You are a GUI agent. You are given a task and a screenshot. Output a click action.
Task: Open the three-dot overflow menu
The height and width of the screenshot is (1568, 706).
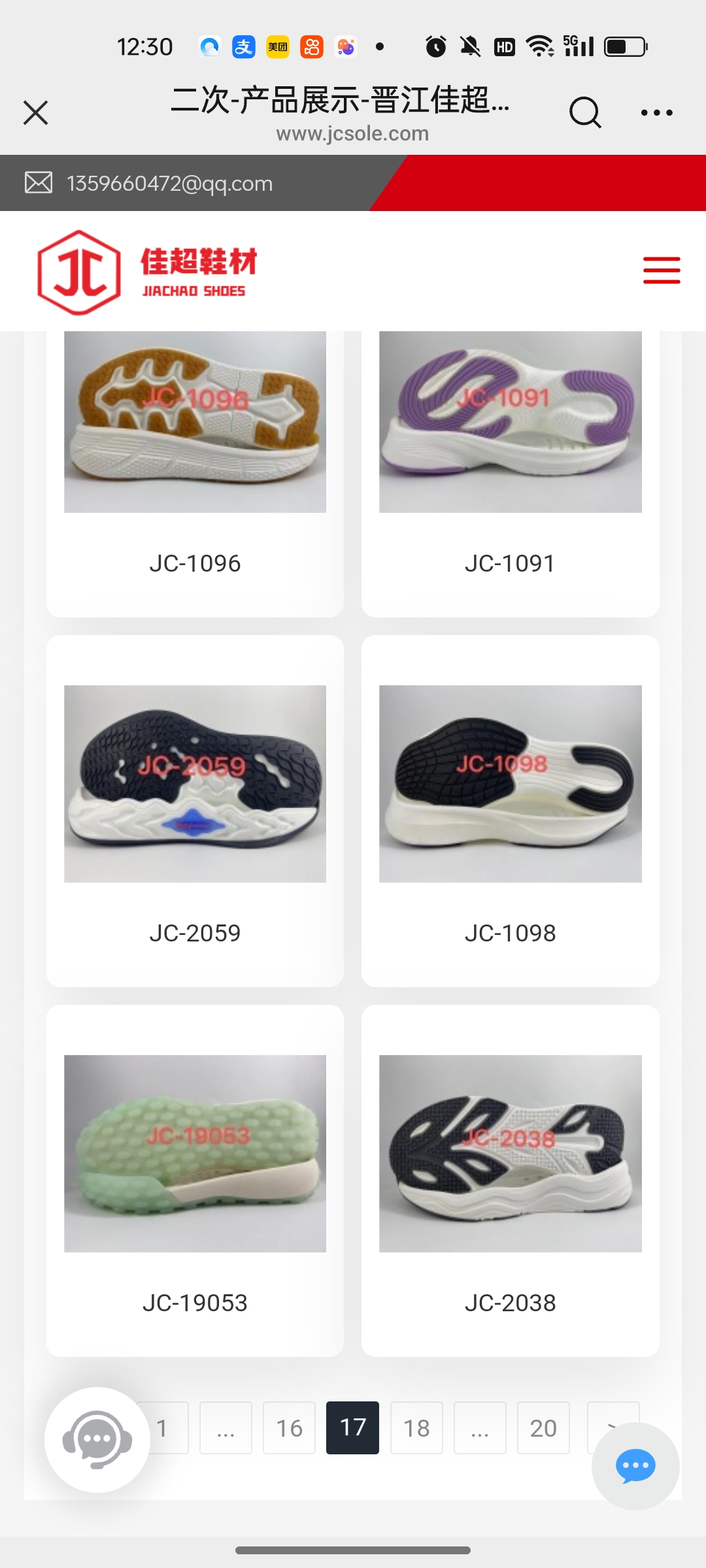point(656,112)
